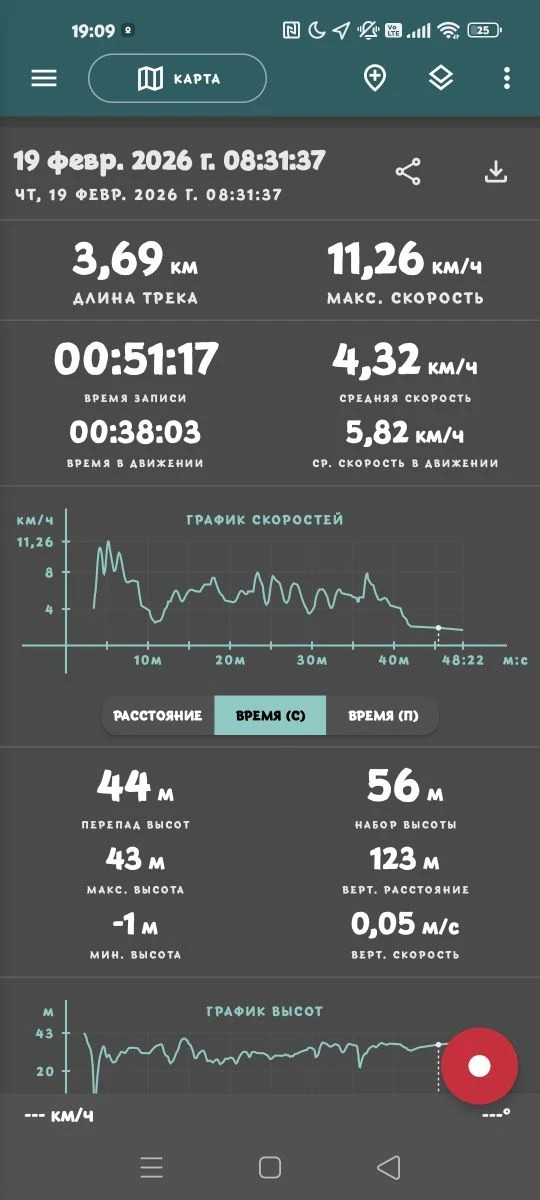The height and width of the screenshot is (1200, 540).
Task: Switch the chart to Расстояние
Action: pyautogui.click(x=158, y=716)
